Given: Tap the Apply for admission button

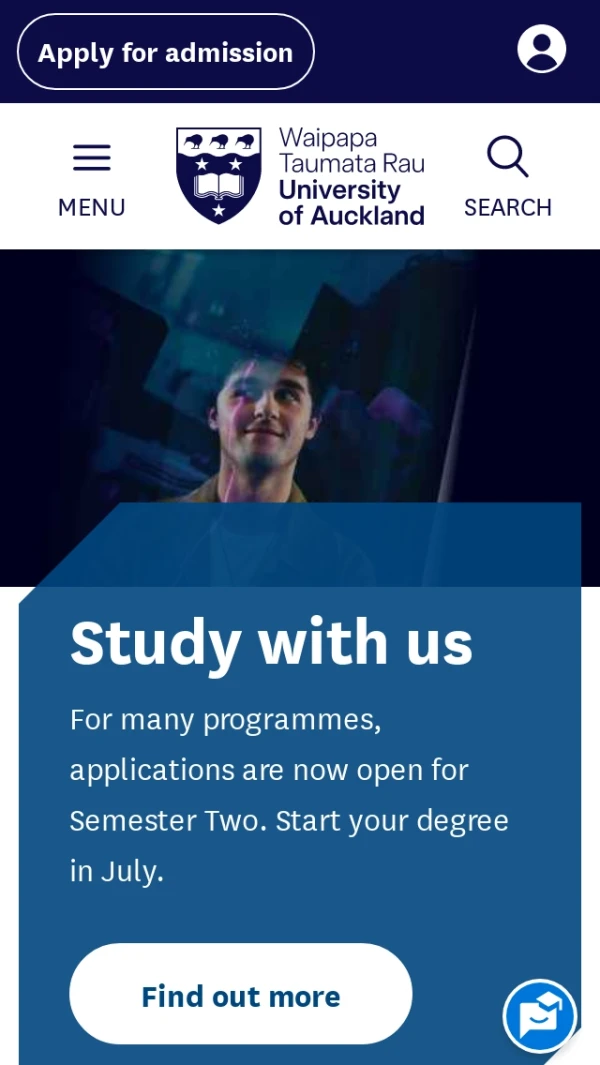Looking at the screenshot, I should [x=166, y=52].
